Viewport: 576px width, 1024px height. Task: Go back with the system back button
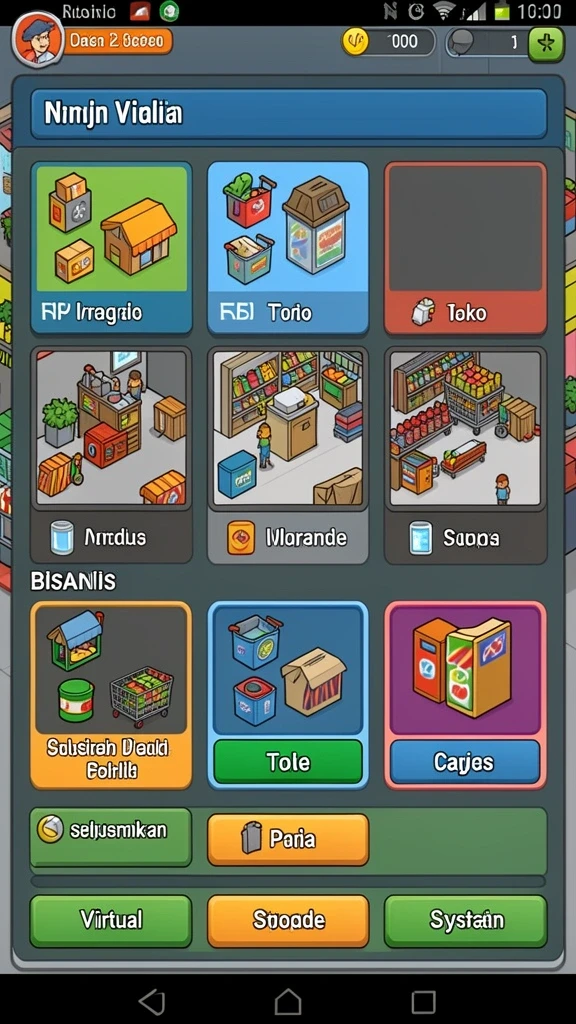(x=153, y=1000)
